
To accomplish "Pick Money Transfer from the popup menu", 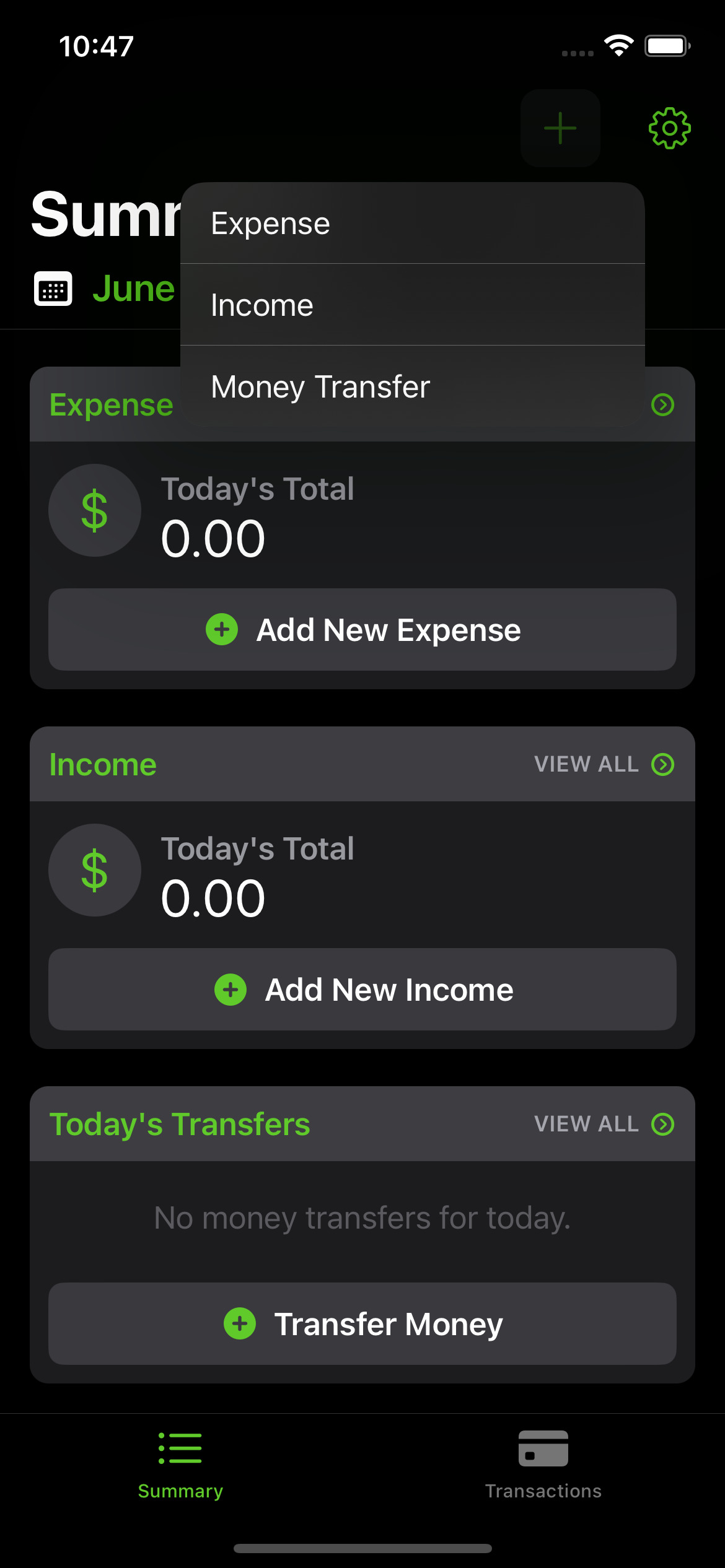I will [413, 386].
